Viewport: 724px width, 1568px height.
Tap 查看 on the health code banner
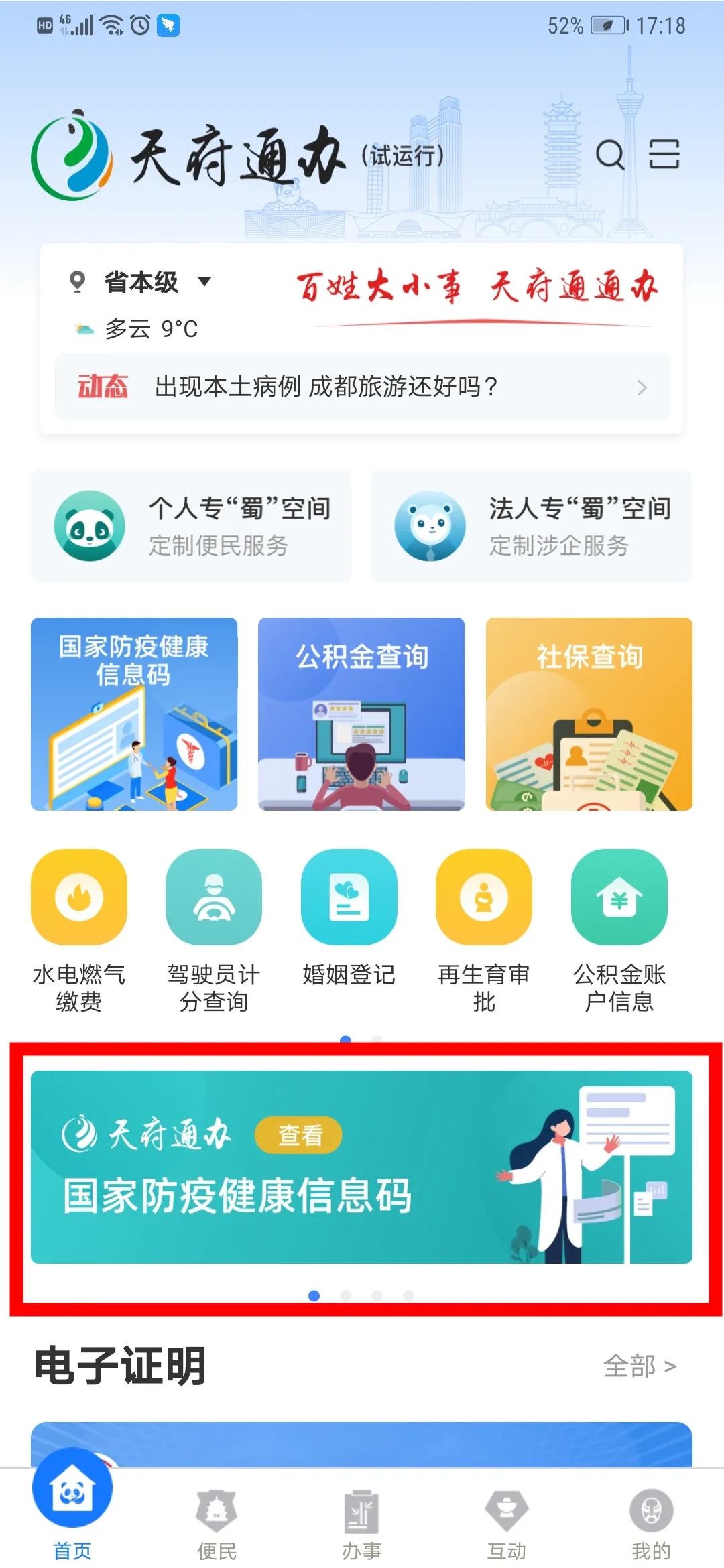tap(299, 1135)
